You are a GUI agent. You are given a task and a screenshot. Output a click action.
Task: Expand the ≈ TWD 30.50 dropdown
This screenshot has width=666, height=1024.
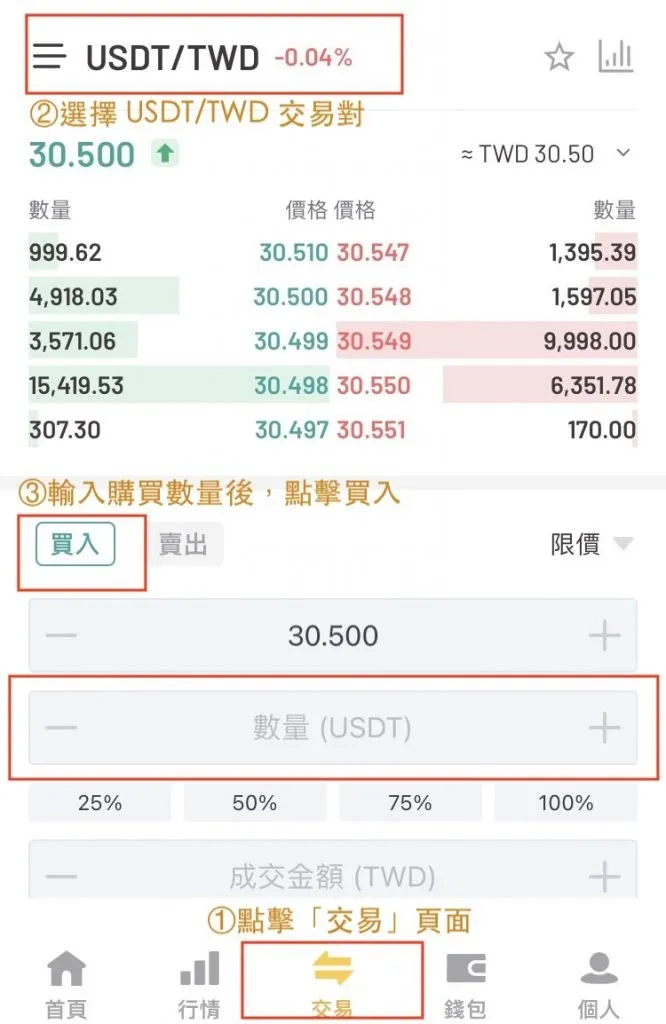coord(624,154)
